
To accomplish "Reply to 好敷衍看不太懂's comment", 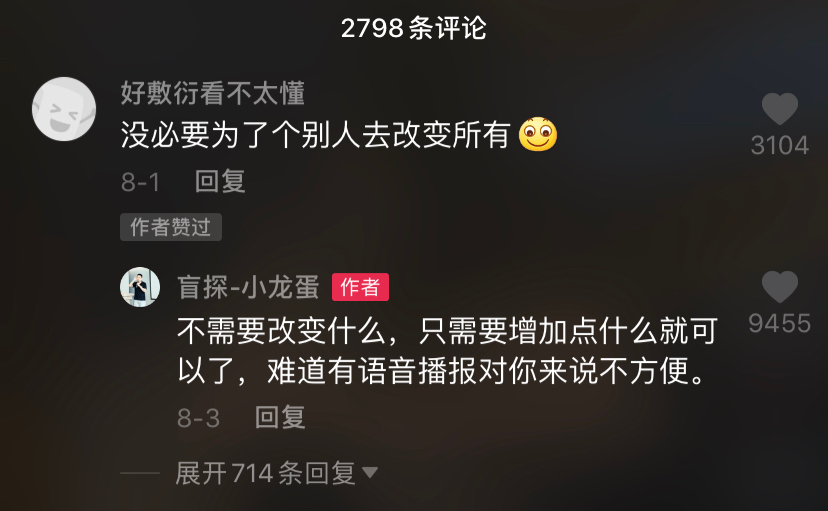I will [220, 181].
